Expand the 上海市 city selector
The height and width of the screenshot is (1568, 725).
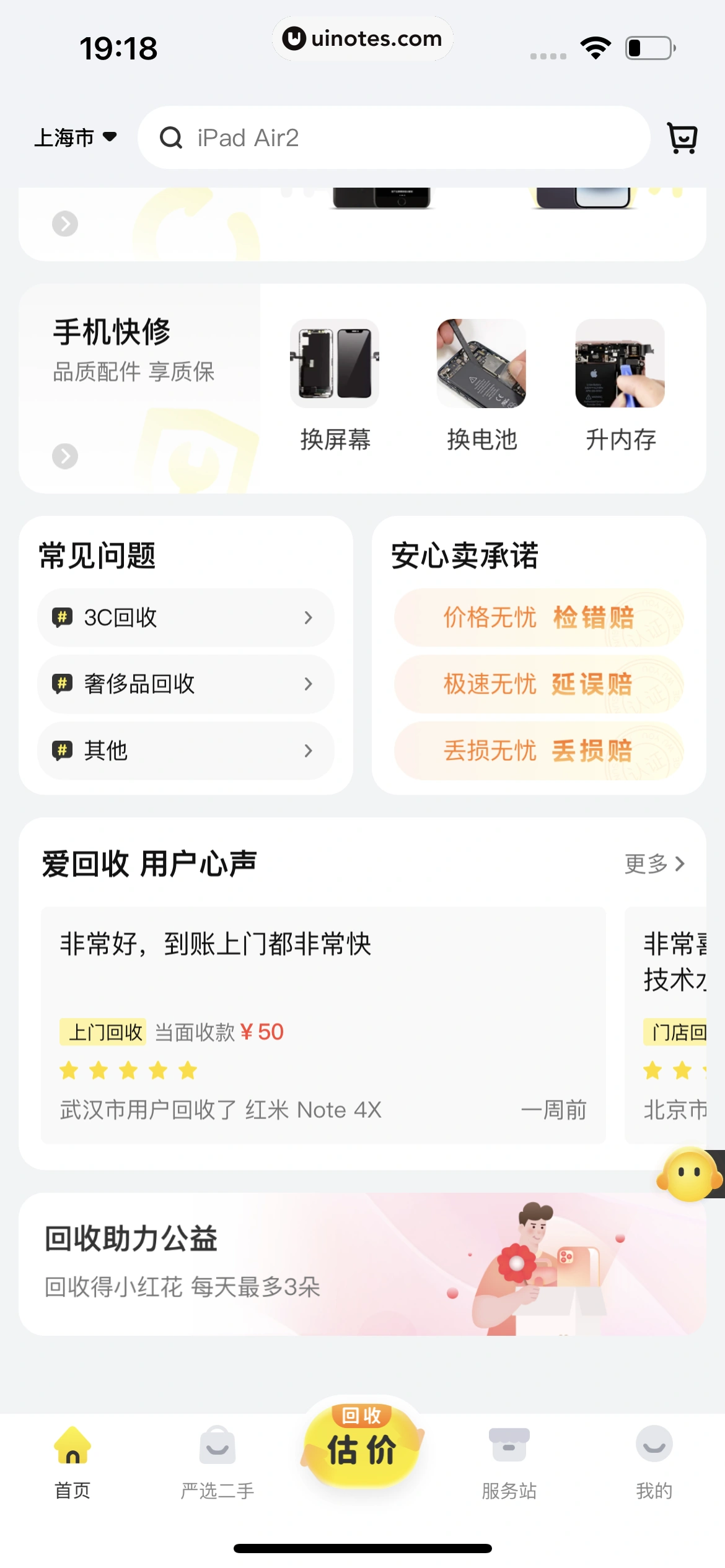pyautogui.click(x=76, y=137)
